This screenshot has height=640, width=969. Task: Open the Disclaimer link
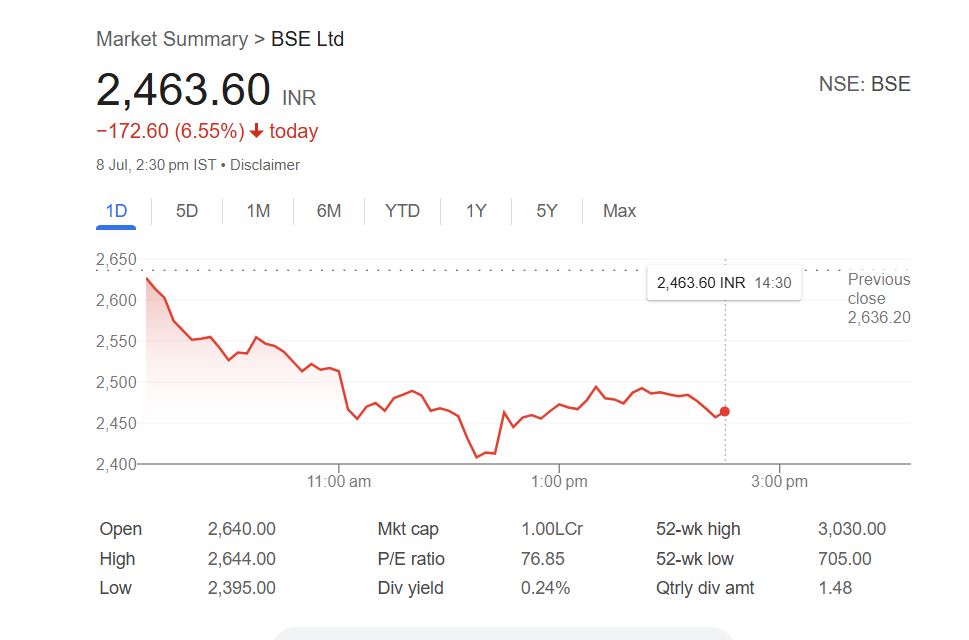(x=265, y=165)
